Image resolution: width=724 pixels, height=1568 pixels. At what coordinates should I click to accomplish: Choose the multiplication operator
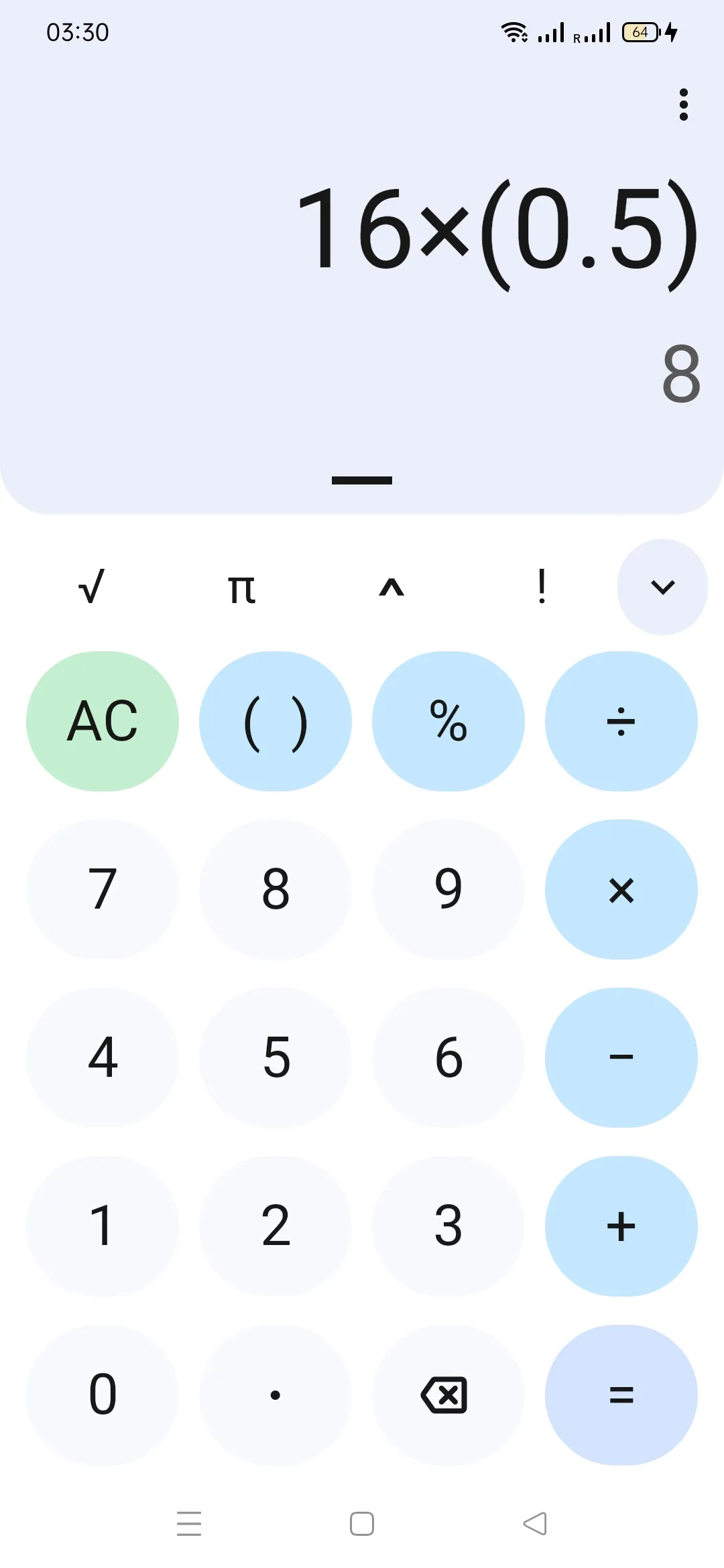(x=621, y=890)
